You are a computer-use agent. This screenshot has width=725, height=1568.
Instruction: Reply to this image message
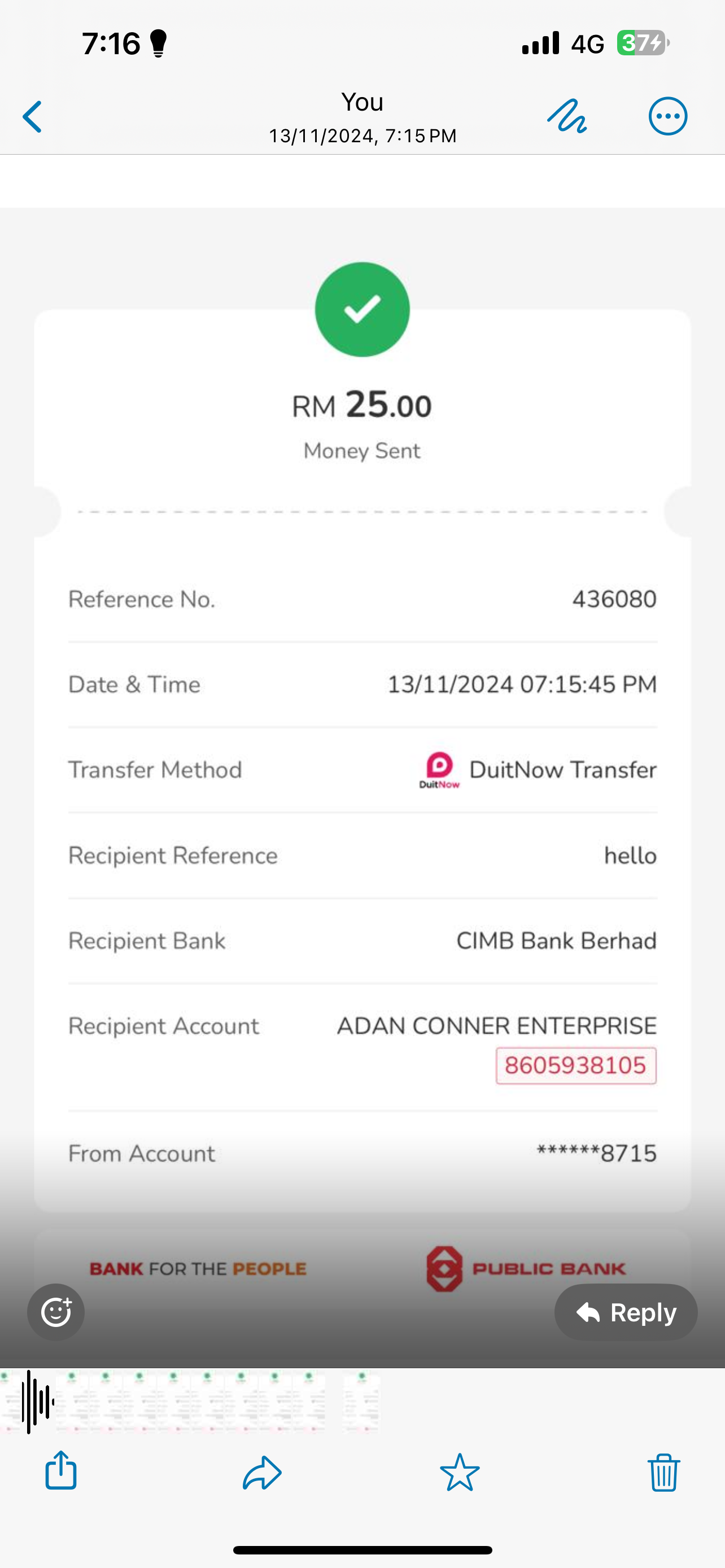(625, 1312)
